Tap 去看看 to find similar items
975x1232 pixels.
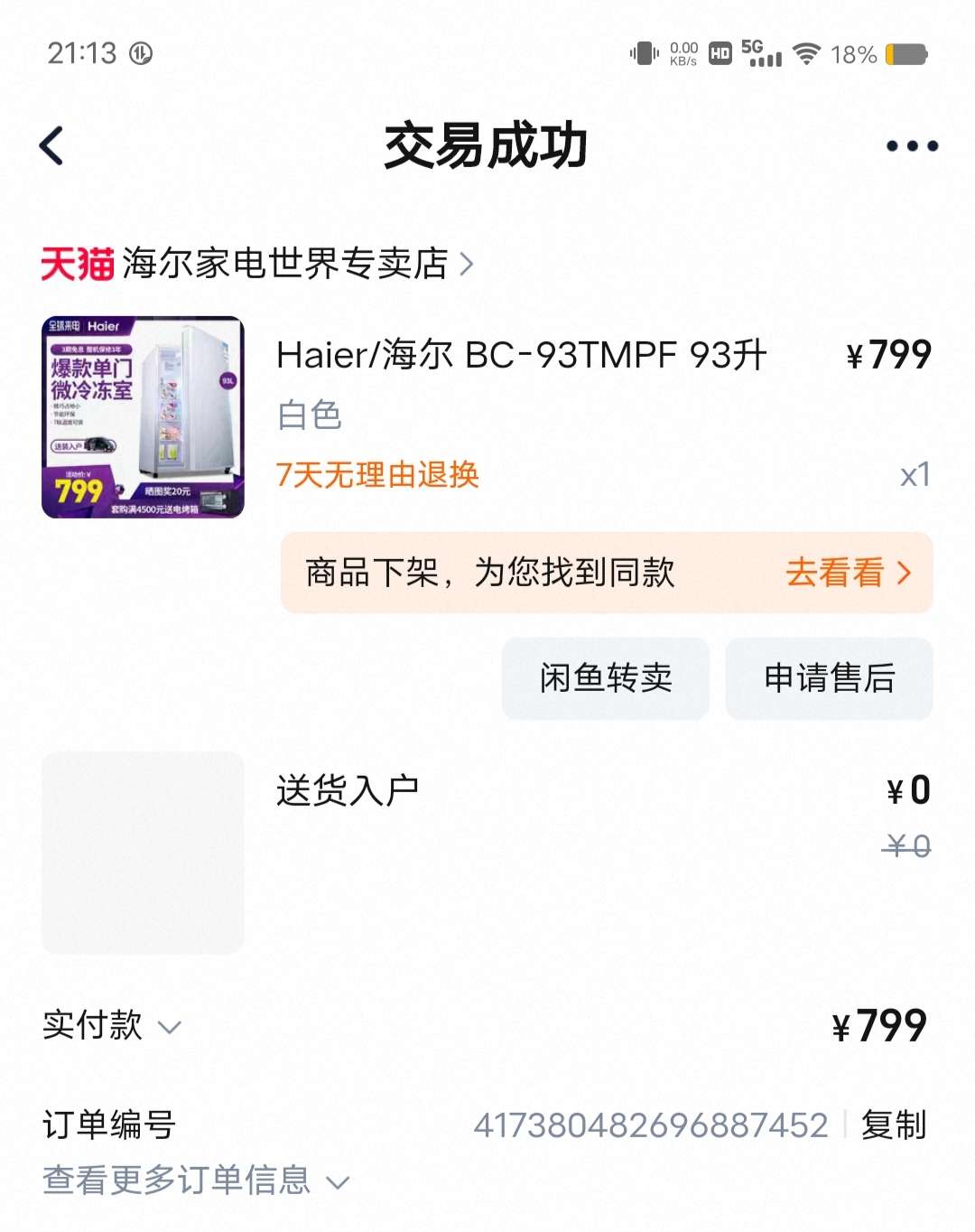[847, 573]
